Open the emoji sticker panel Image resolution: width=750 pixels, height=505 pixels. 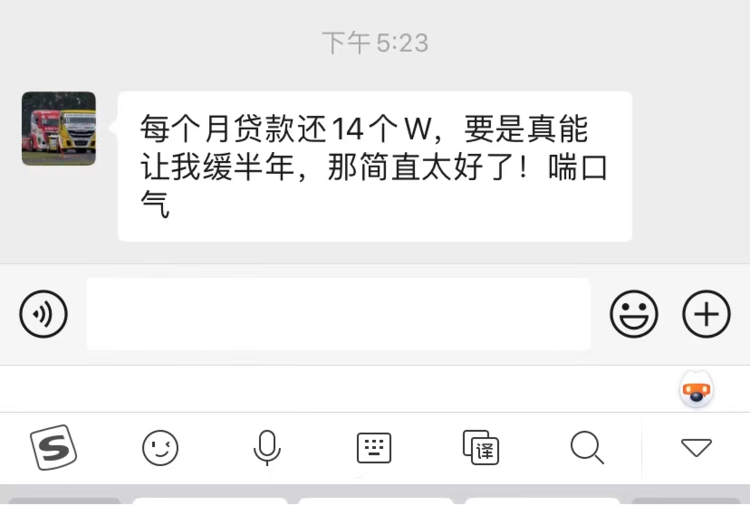[x=634, y=315]
